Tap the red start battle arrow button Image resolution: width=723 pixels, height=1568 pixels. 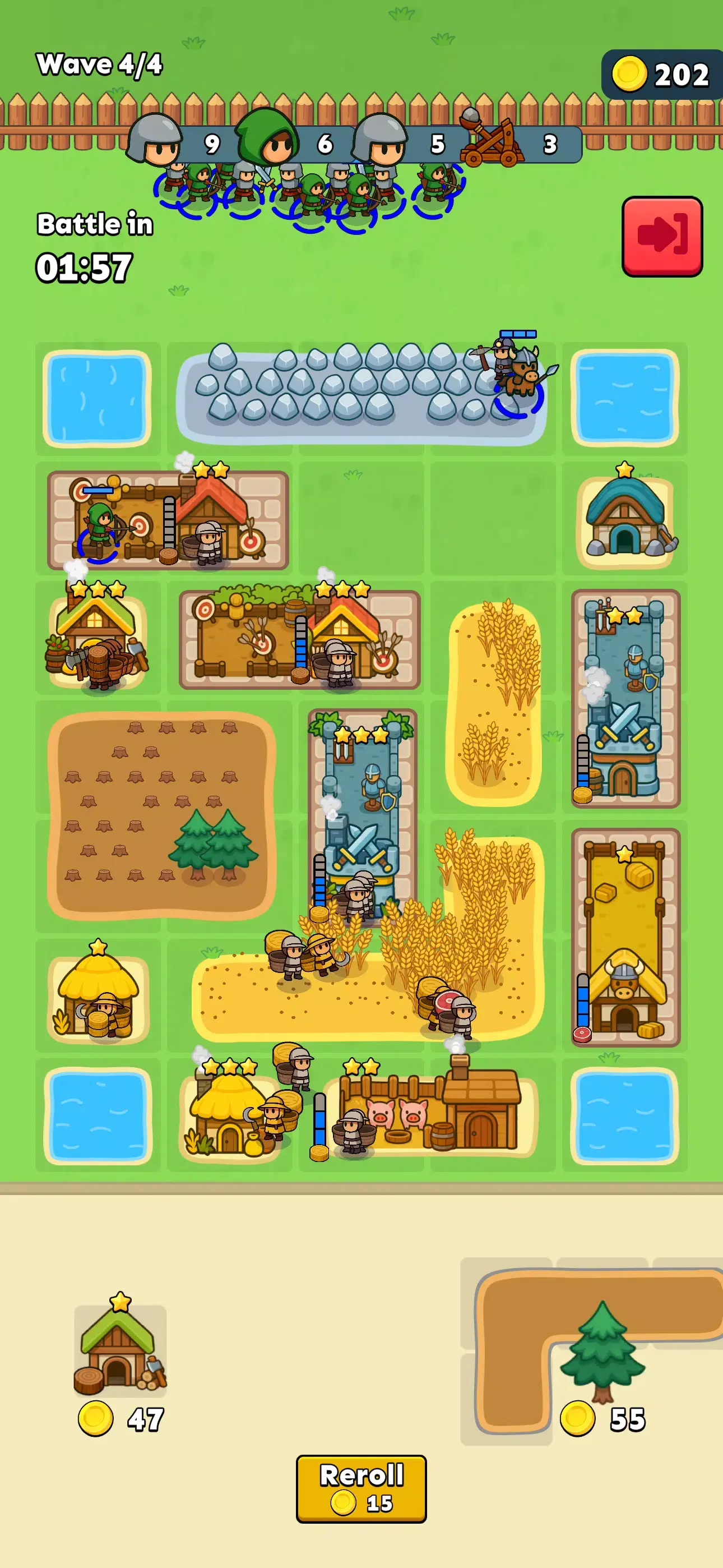pyautogui.click(x=661, y=236)
